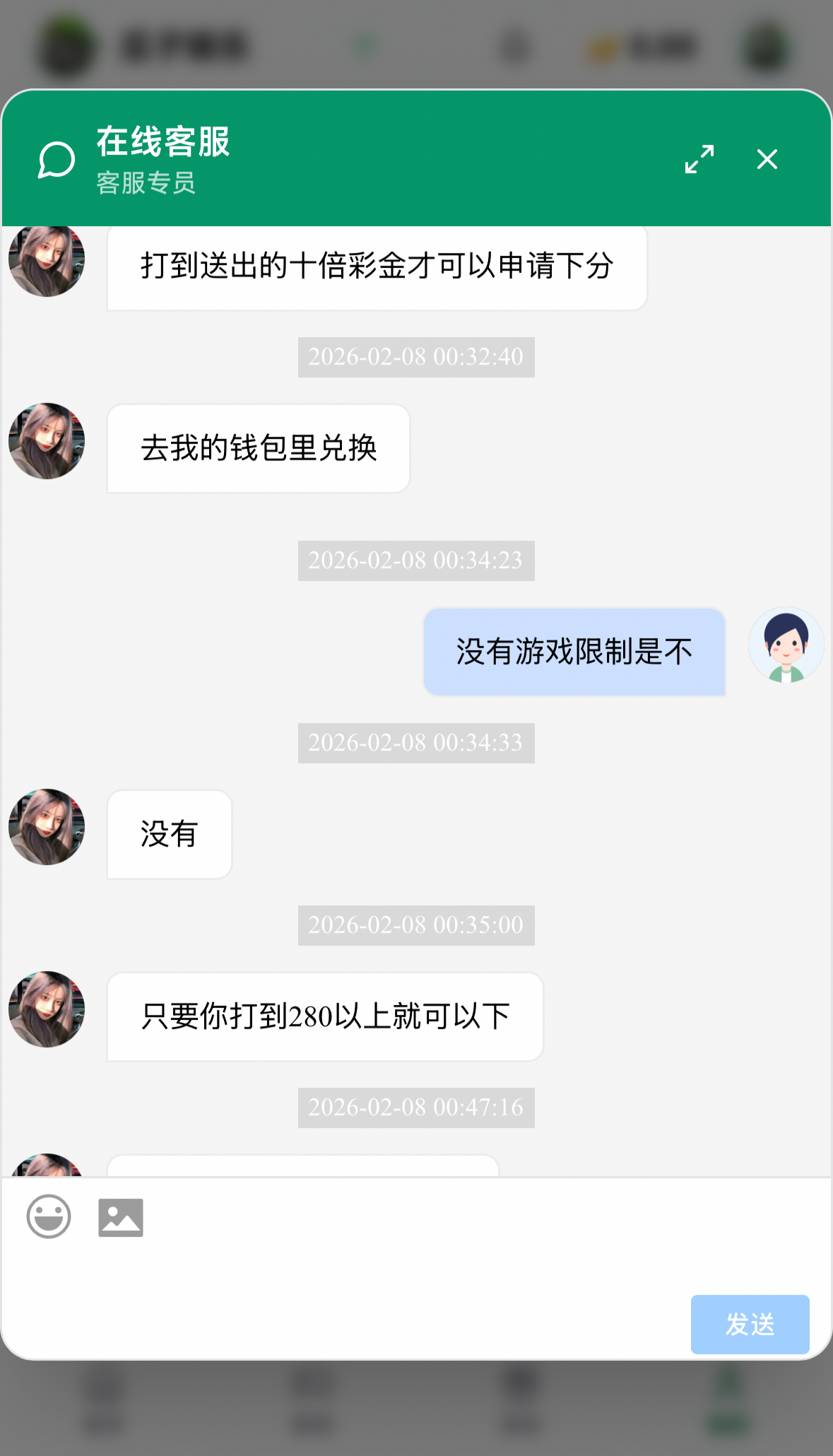This screenshot has width=833, height=1456.
Task: Expand the chat window to fullscreen
Action: (699, 159)
